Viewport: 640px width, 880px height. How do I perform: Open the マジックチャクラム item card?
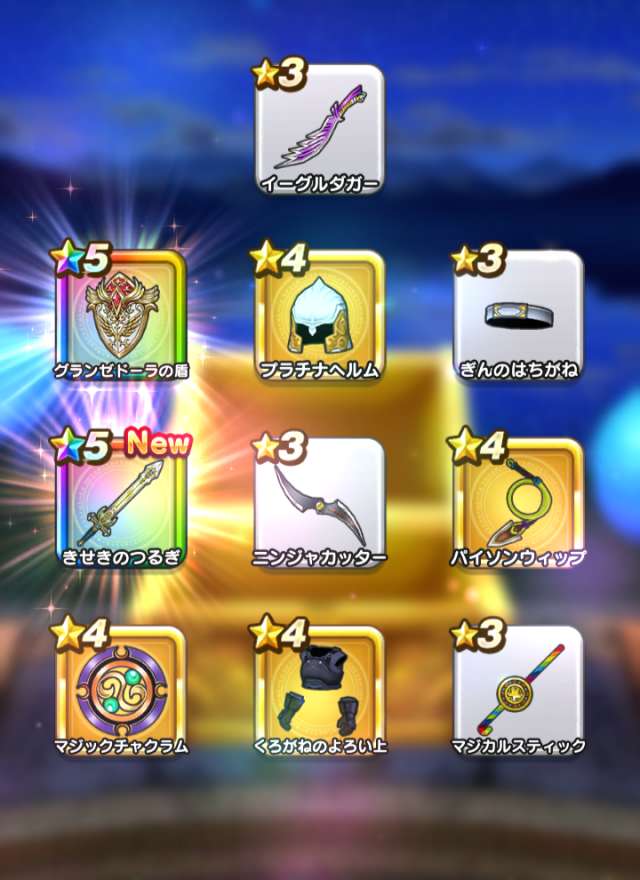click(x=120, y=692)
